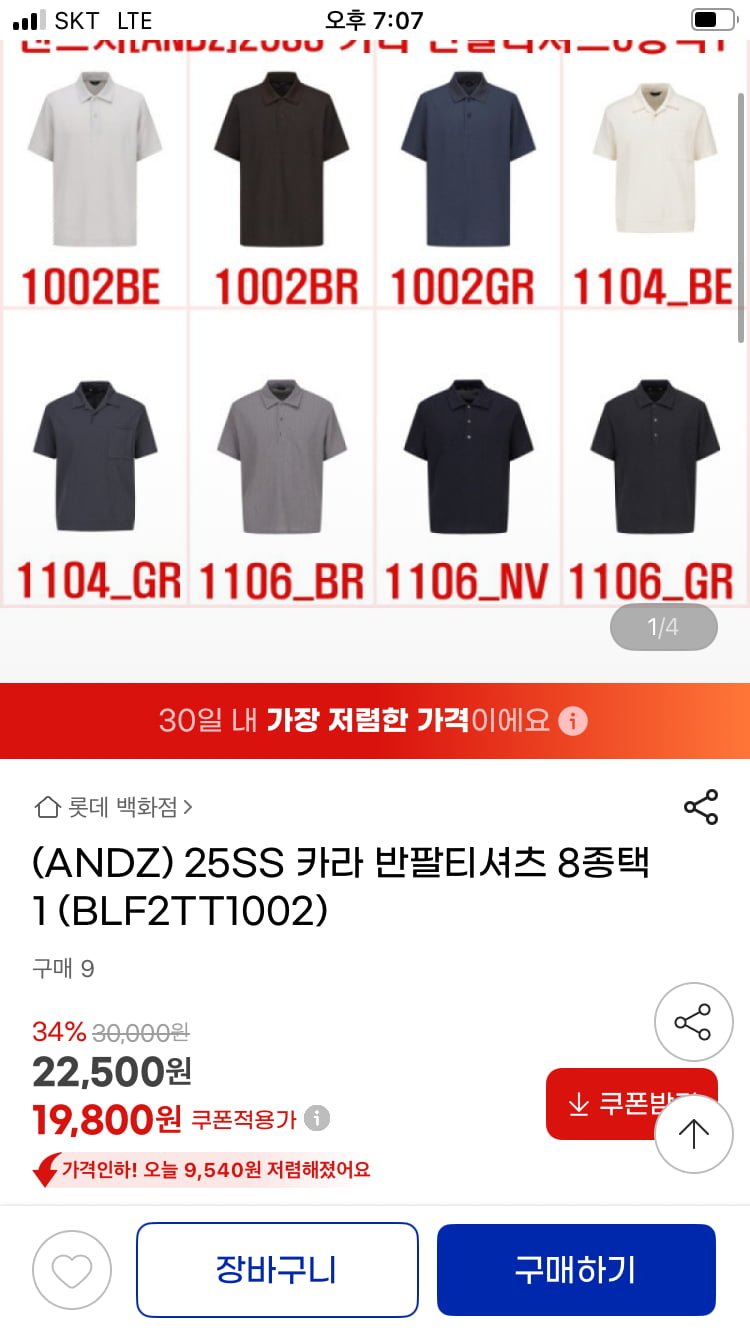The height and width of the screenshot is (1334, 750).
Task: Buy now with the 구매하기 button
Action: (576, 1270)
